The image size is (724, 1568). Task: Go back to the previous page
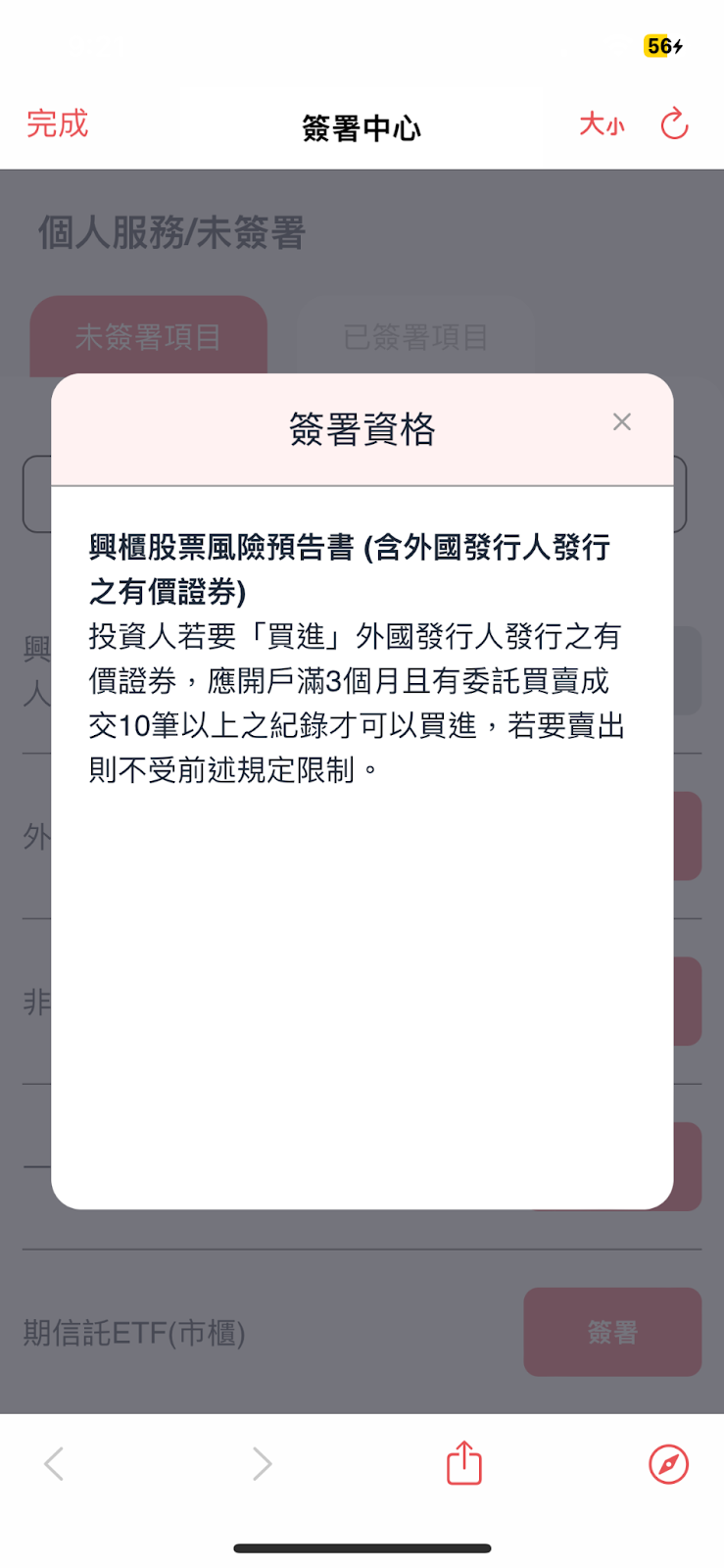[55, 1464]
